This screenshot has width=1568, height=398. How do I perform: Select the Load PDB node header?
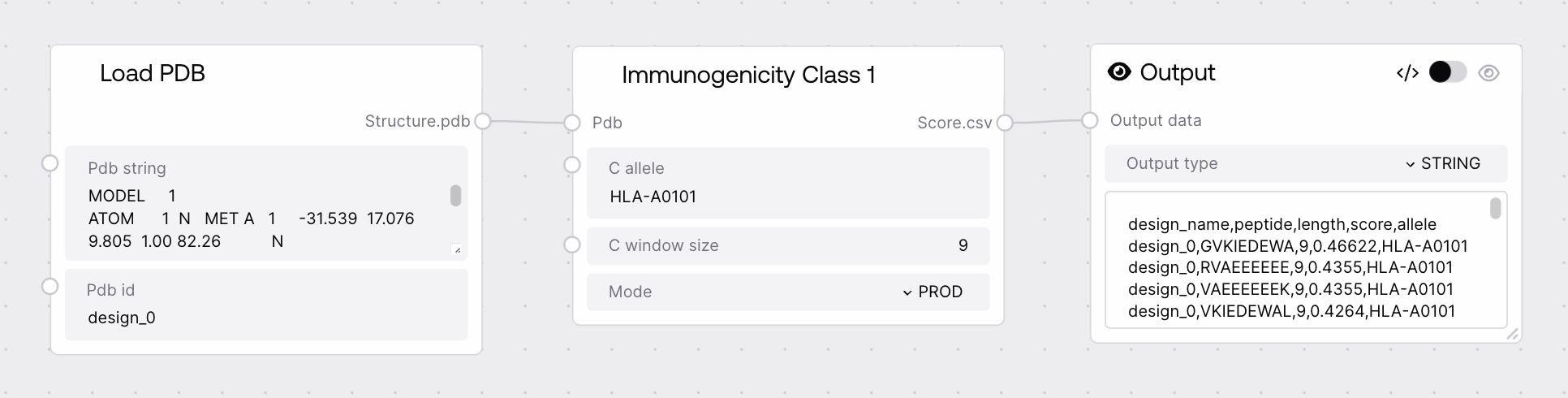tap(153, 73)
